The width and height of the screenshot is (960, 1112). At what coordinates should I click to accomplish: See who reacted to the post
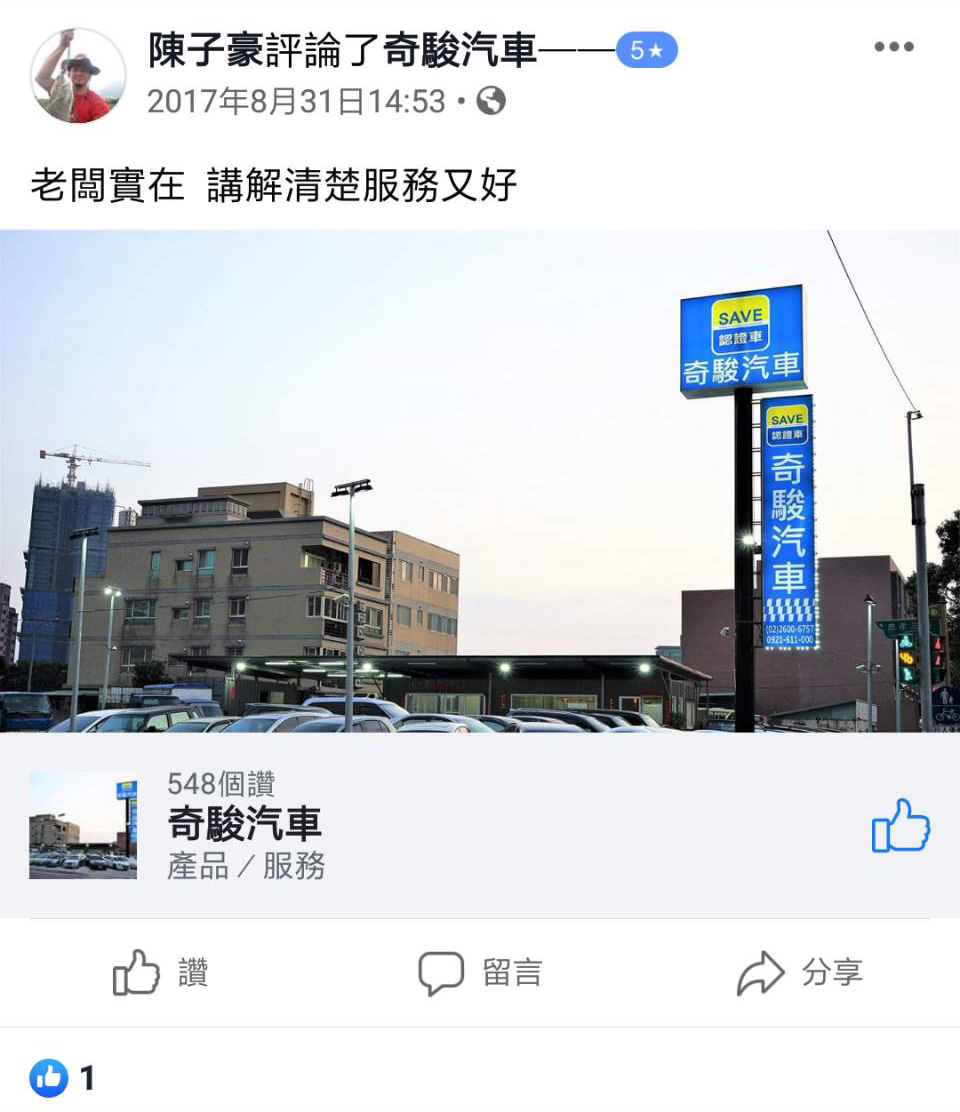62,1078
